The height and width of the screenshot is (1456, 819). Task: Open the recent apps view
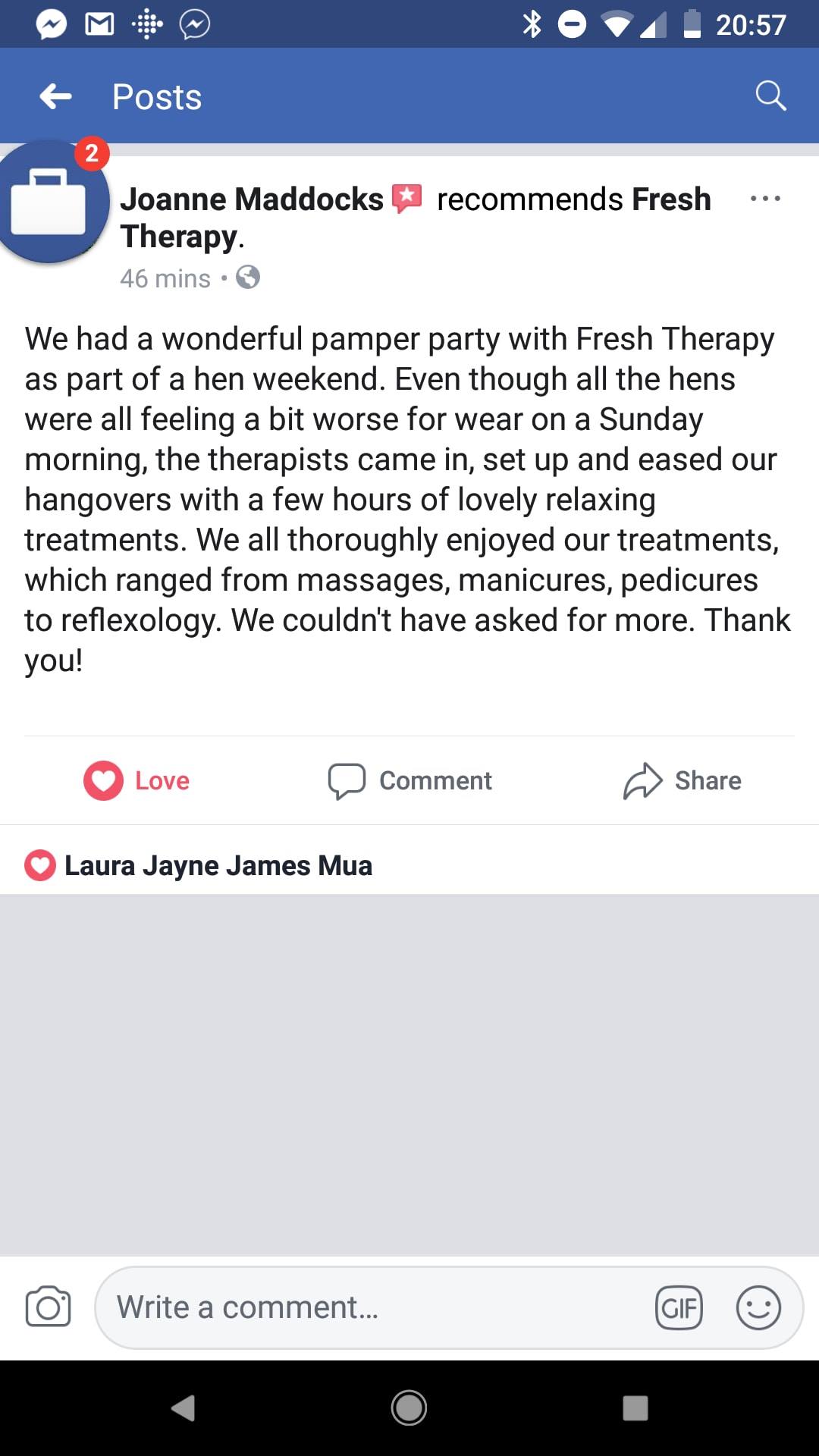point(635,1408)
